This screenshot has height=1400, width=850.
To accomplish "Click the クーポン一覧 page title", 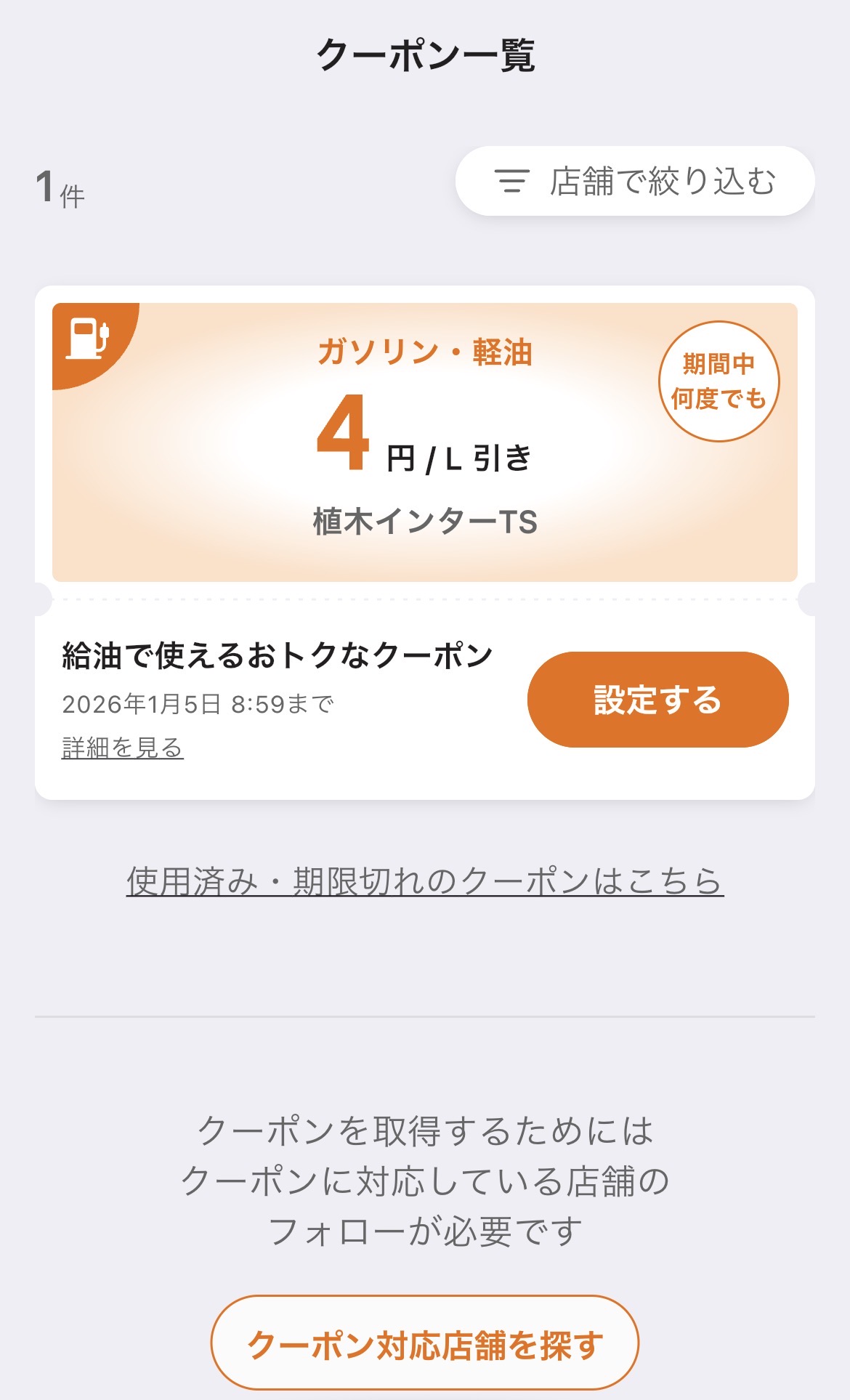I will [425, 57].
